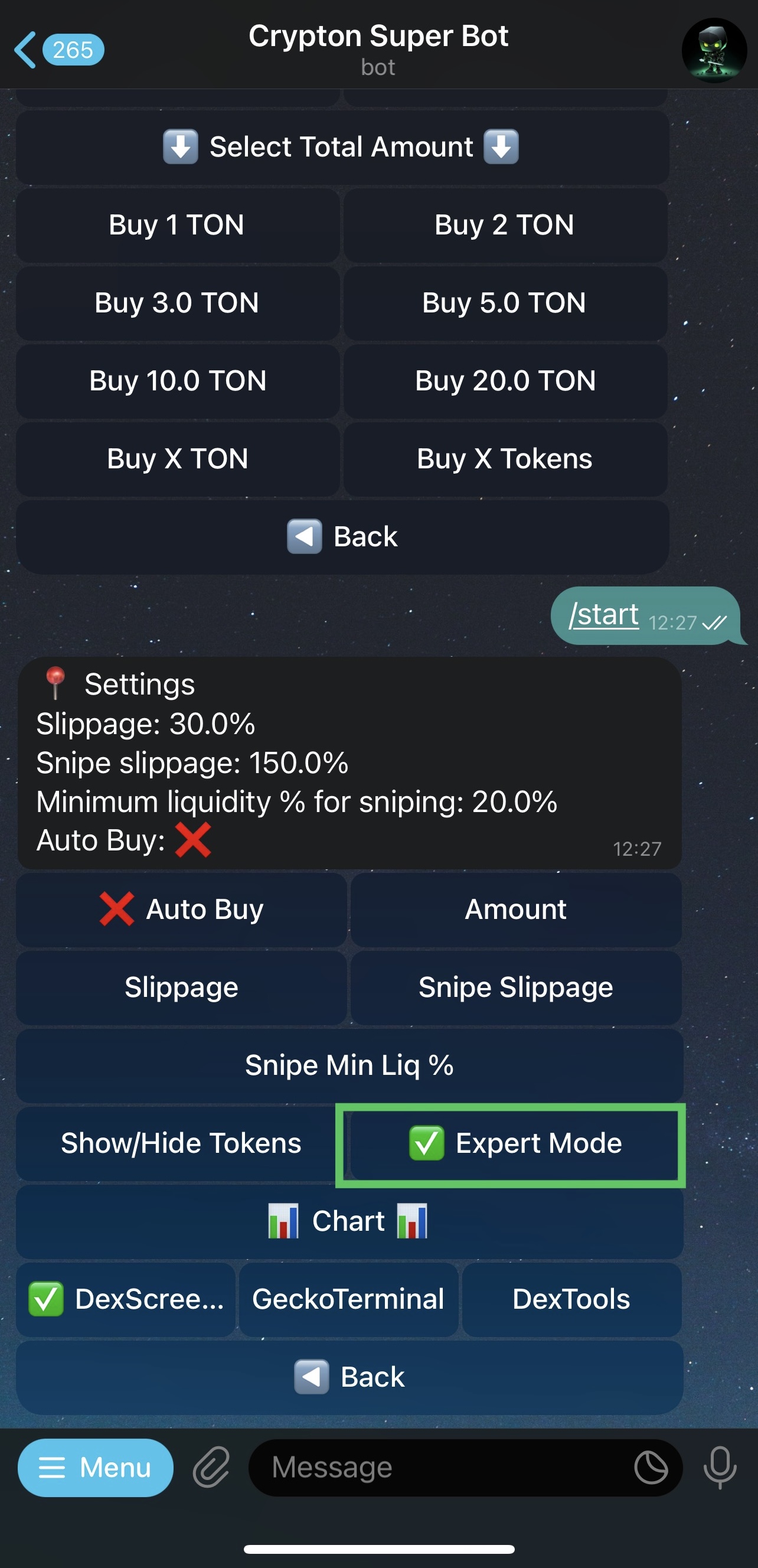
Task: Toggle the Auto Buy setting
Action: (x=181, y=909)
